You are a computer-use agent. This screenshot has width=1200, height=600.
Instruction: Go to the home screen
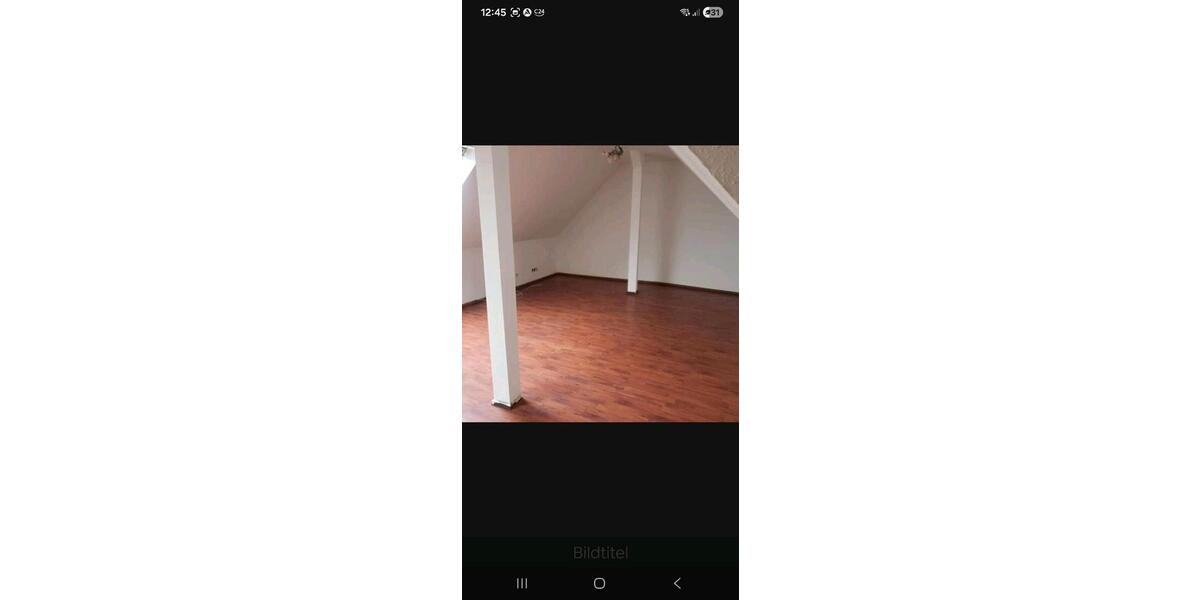click(x=599, y=583)
